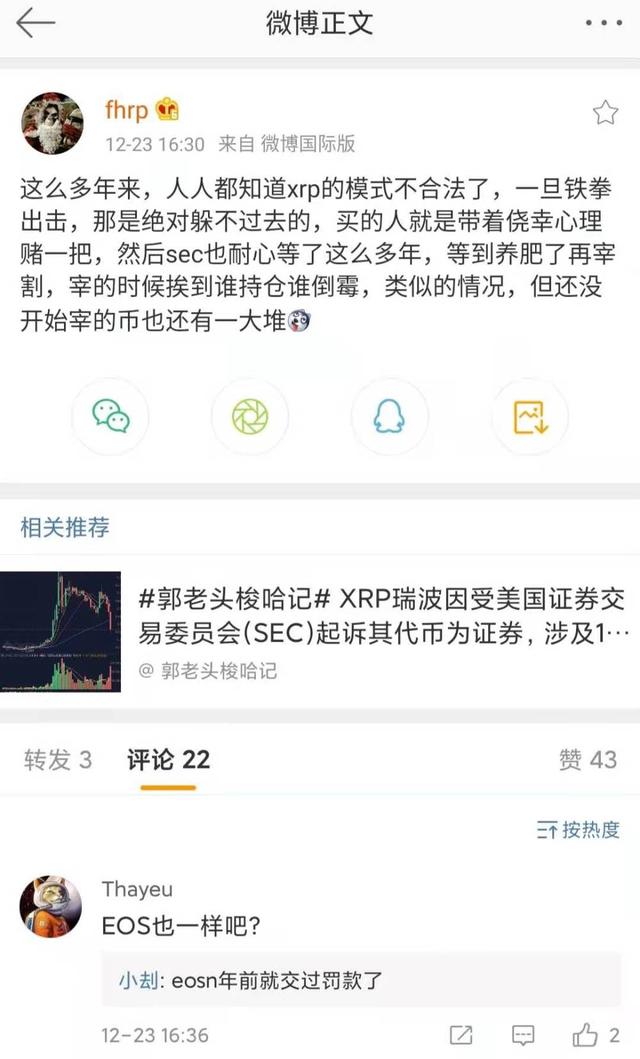Go back using the top-left arrow

[x=36, y=23]
